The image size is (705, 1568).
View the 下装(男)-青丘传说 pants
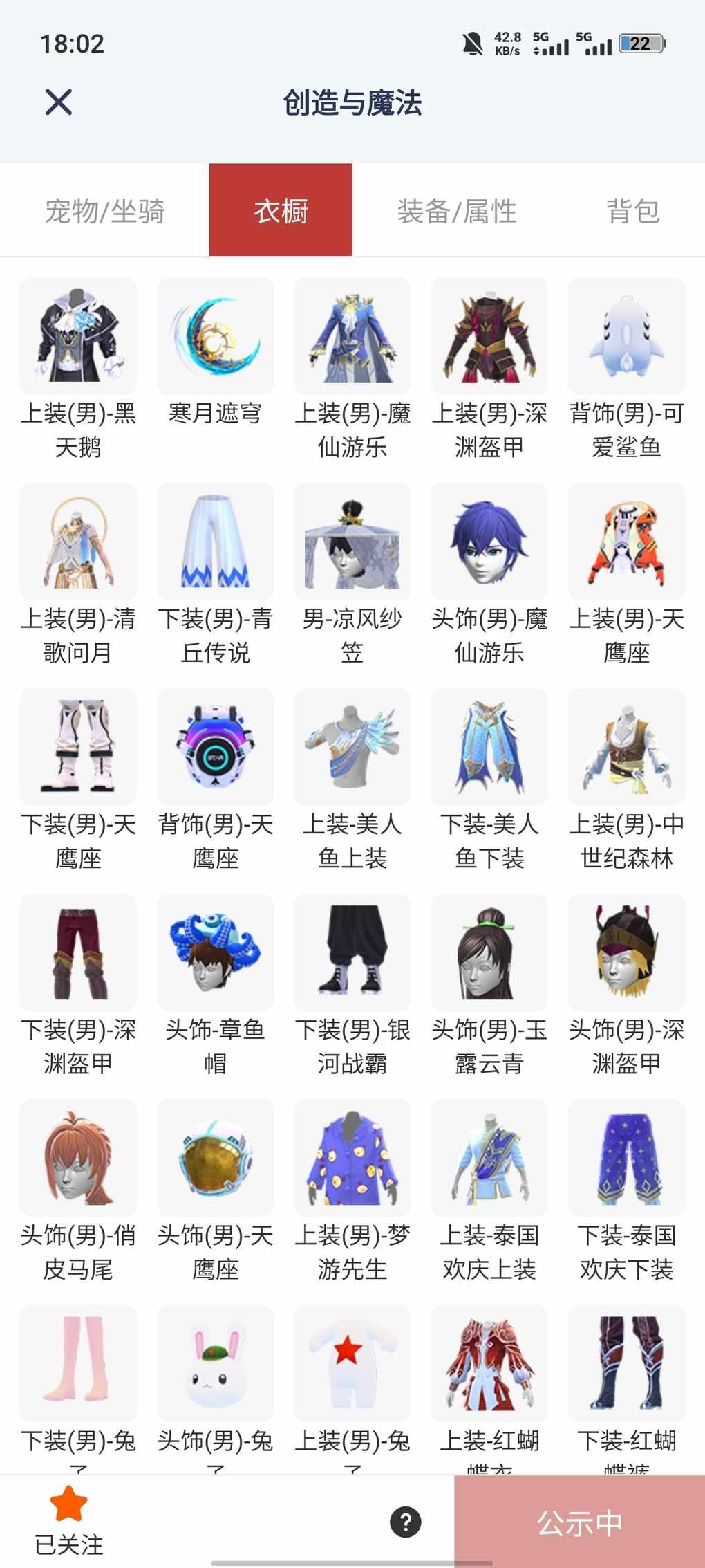coord(215,542)
